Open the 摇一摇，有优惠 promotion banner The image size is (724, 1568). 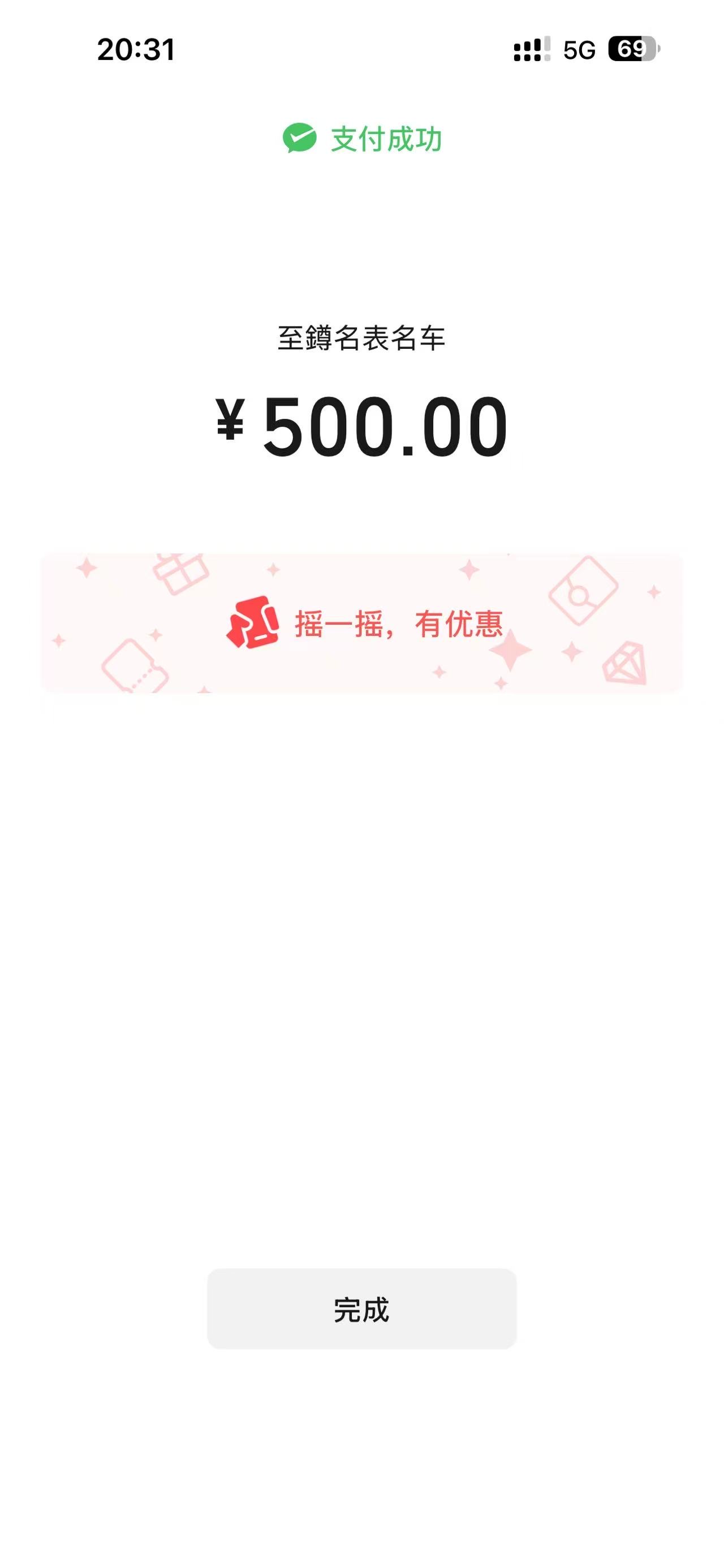click(x=361, y=624)
